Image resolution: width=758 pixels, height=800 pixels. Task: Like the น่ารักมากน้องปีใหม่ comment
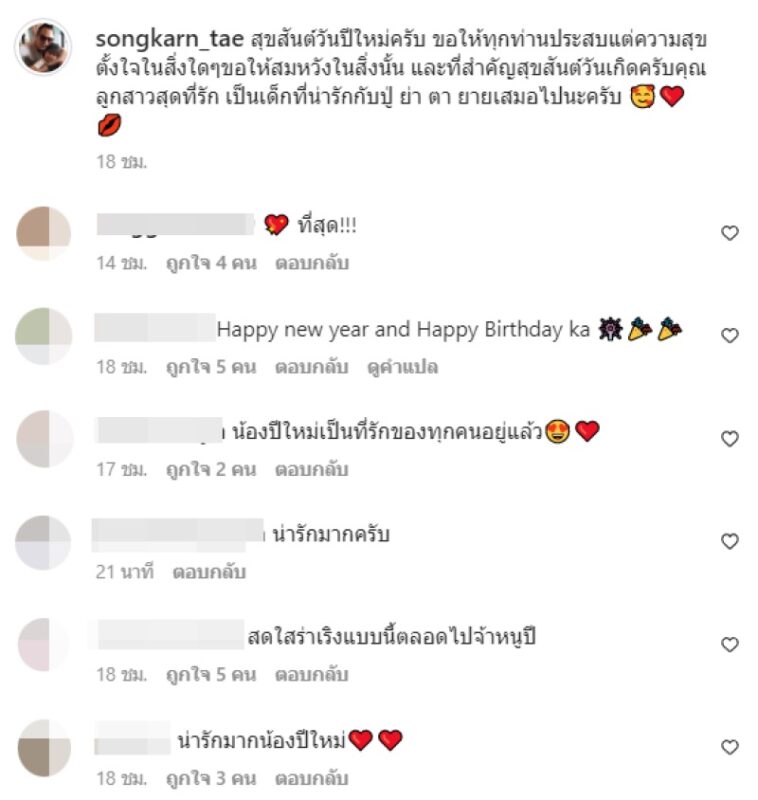[730, 747]
